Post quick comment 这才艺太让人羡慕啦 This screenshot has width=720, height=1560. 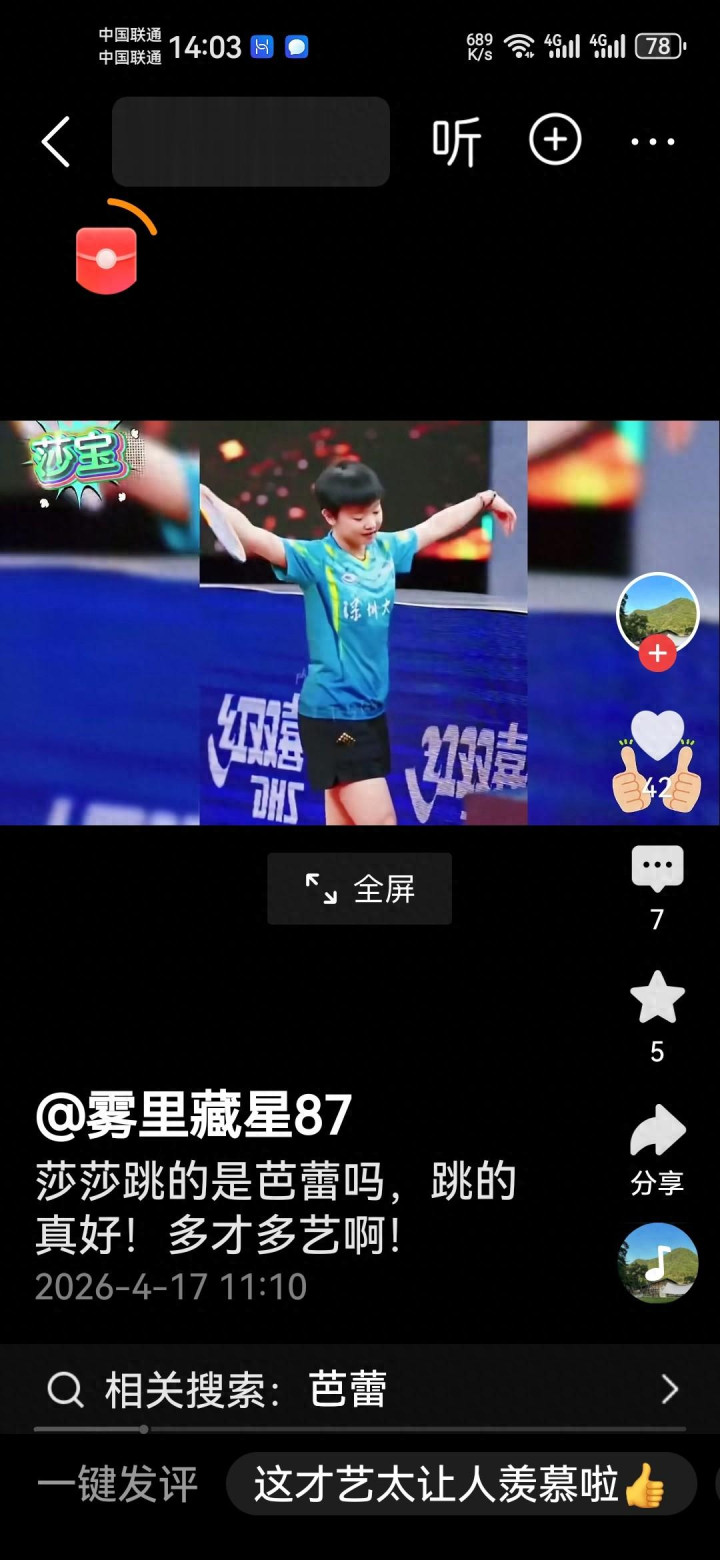[x=461, y=1485]
